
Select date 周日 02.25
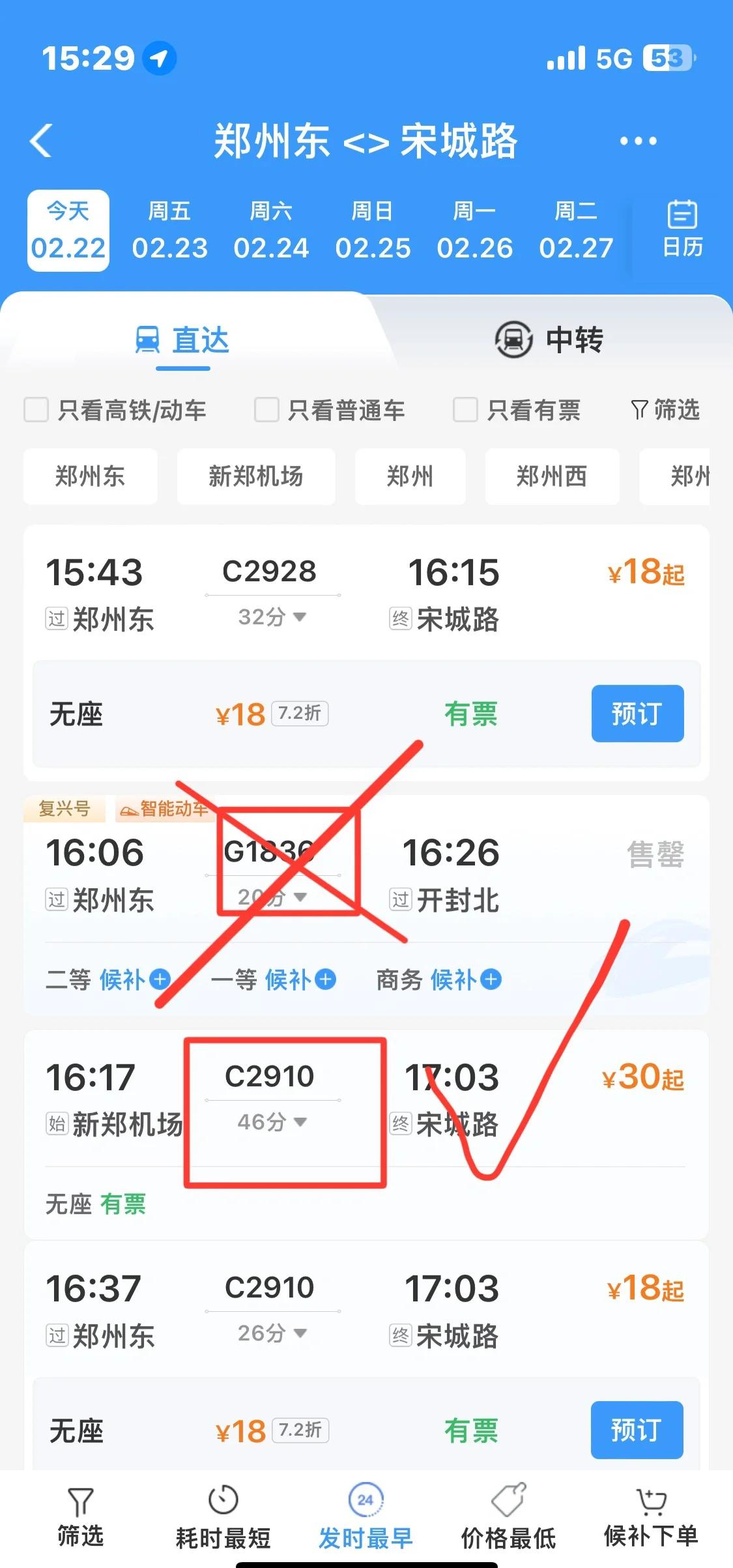coord(373,231)
